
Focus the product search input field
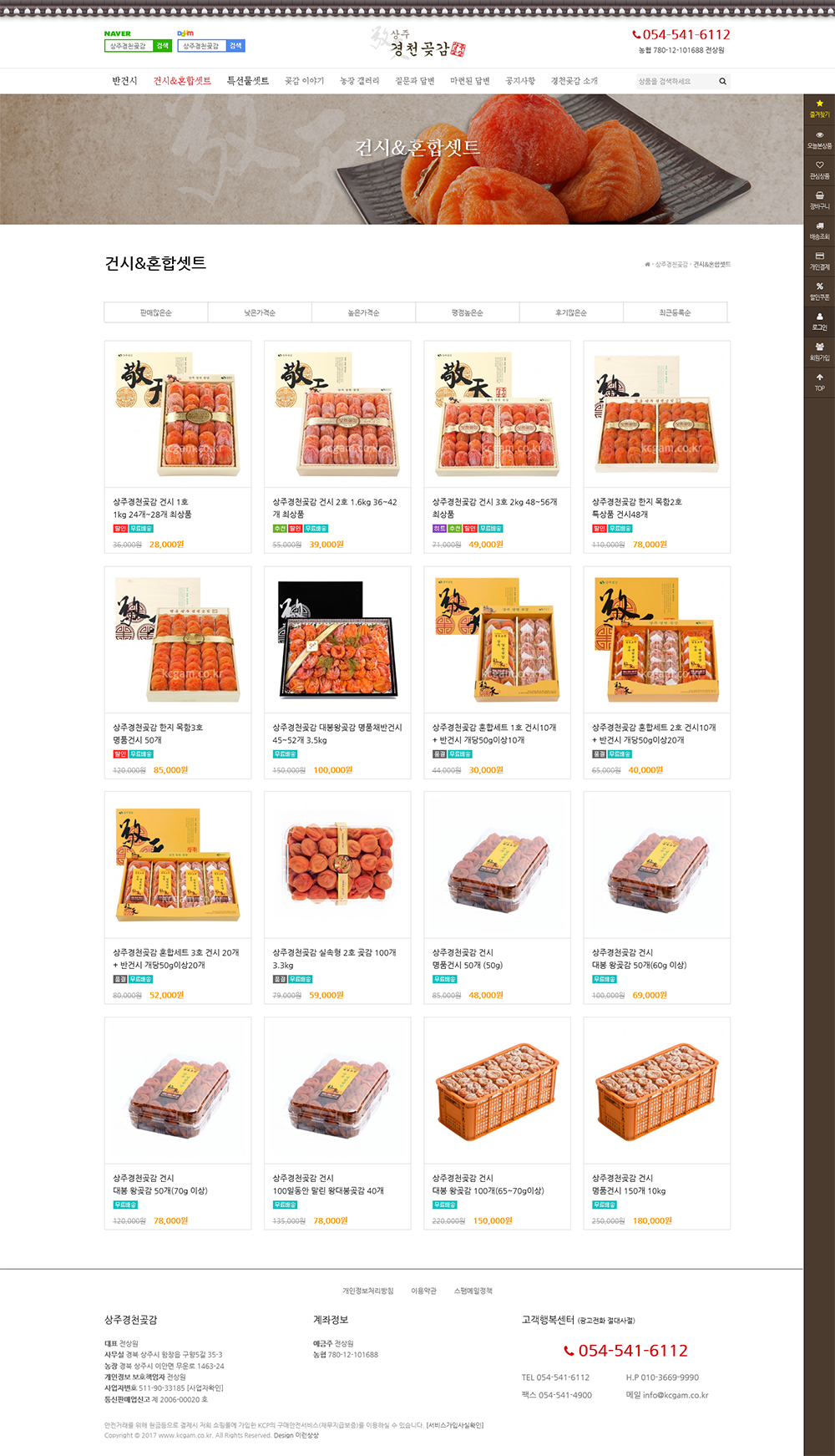pyautogui.click(x=675, y=81)
